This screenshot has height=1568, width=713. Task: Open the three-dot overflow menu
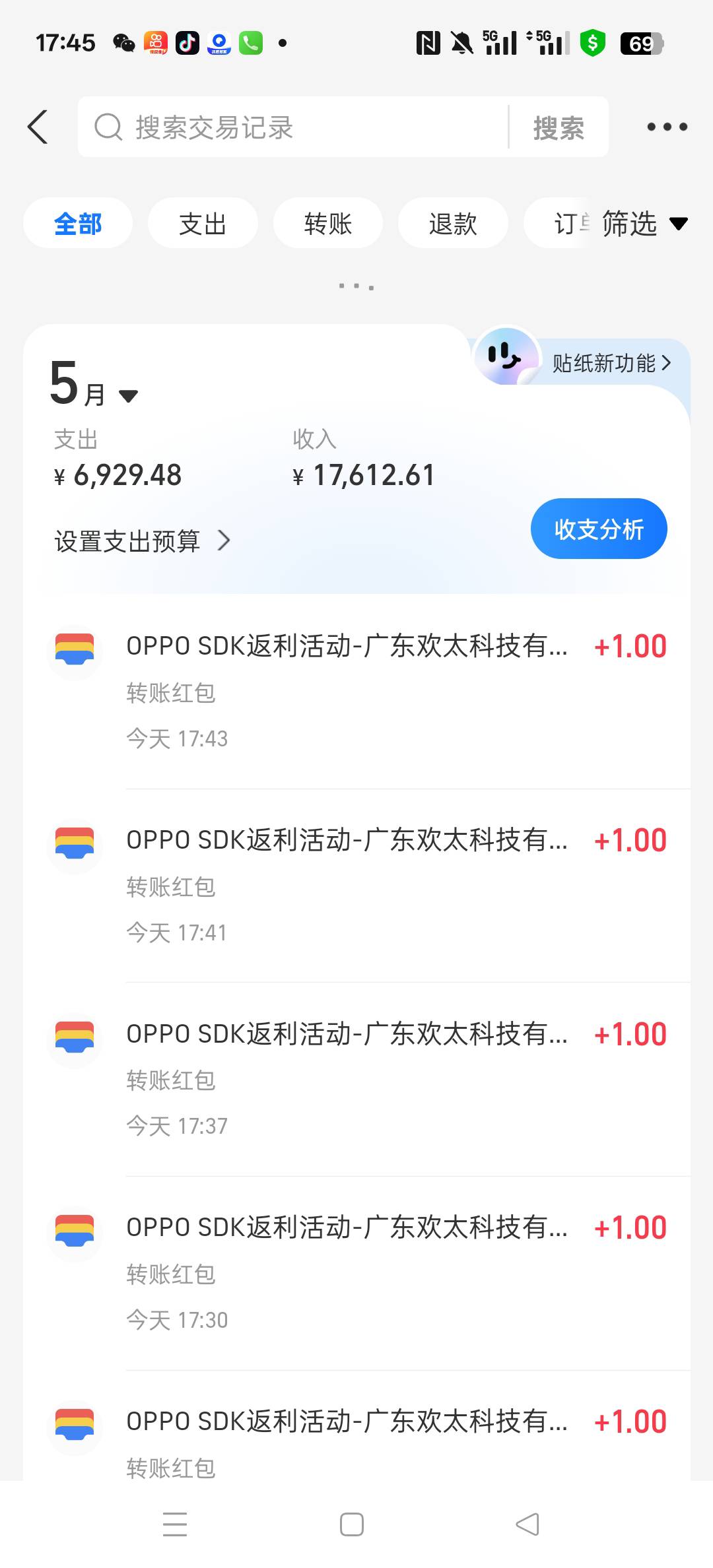click(667, 127)
